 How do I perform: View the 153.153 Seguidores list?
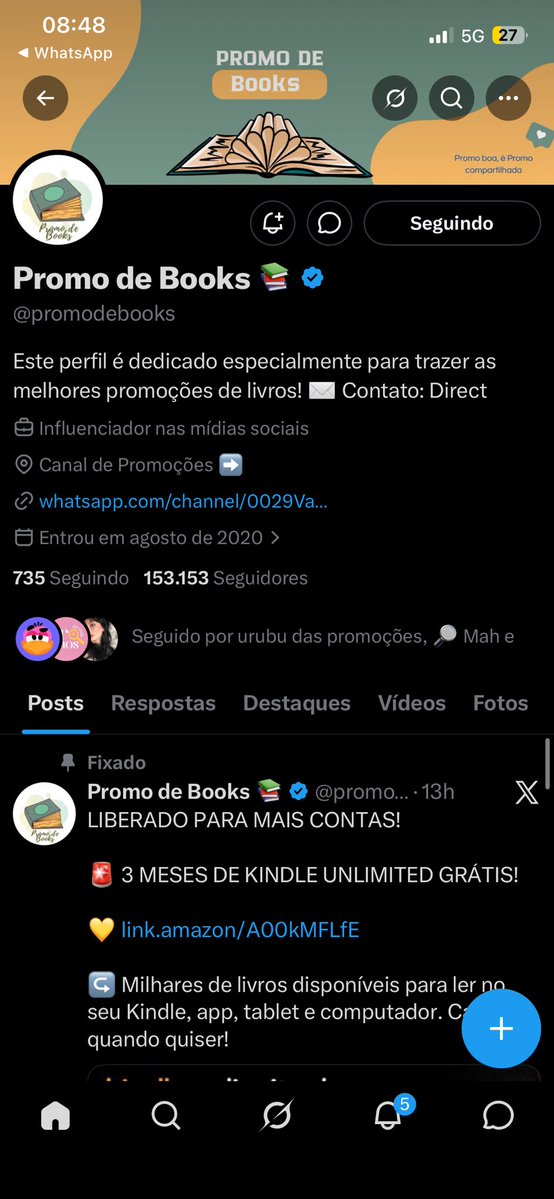226,578
